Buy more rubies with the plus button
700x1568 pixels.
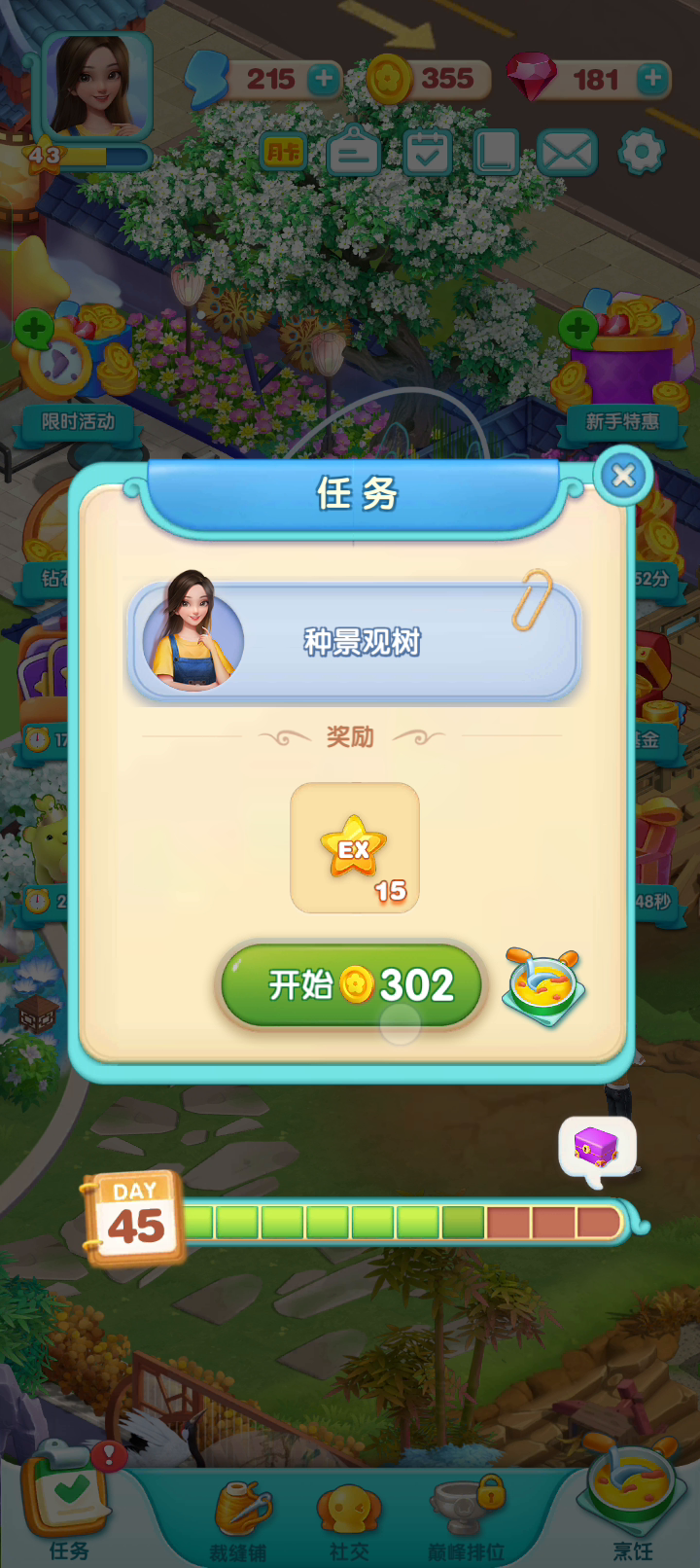click(x=653, y=79)
